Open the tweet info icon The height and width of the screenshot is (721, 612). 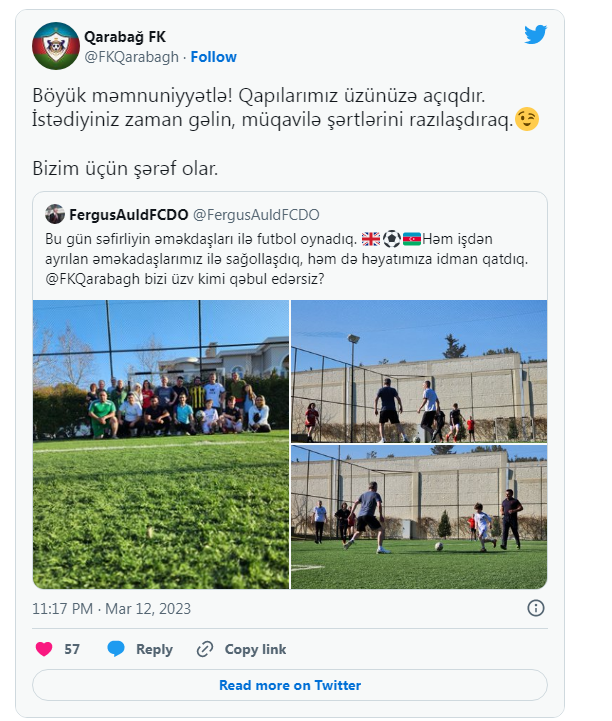click(x=536, y=608)
